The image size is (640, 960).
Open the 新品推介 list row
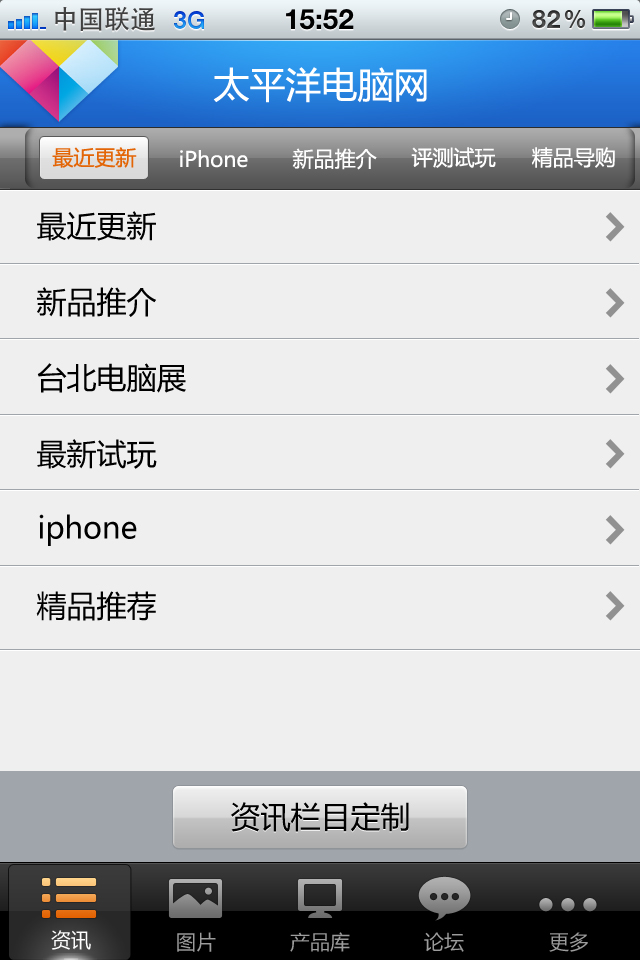coord(320,302)
